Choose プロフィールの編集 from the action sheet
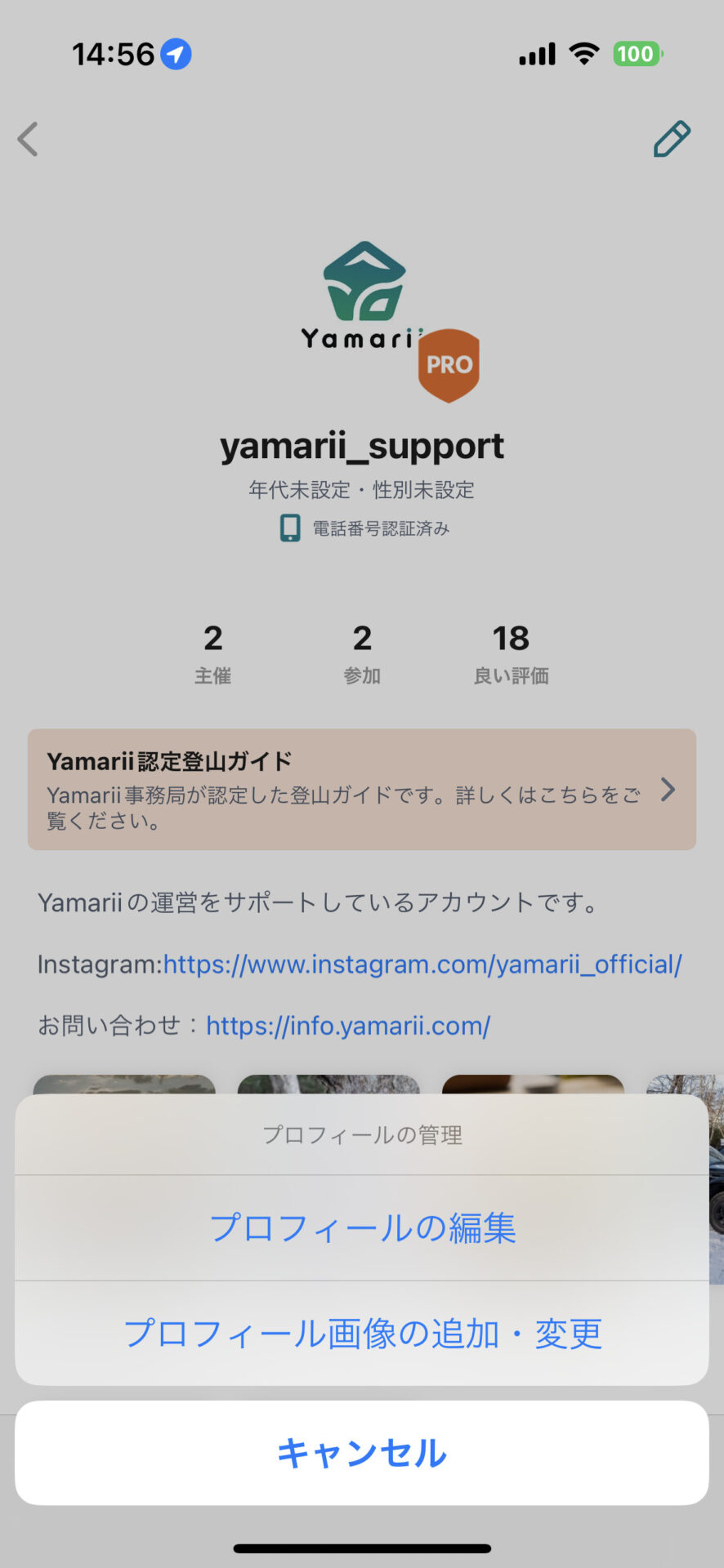 click(362, 1228)
